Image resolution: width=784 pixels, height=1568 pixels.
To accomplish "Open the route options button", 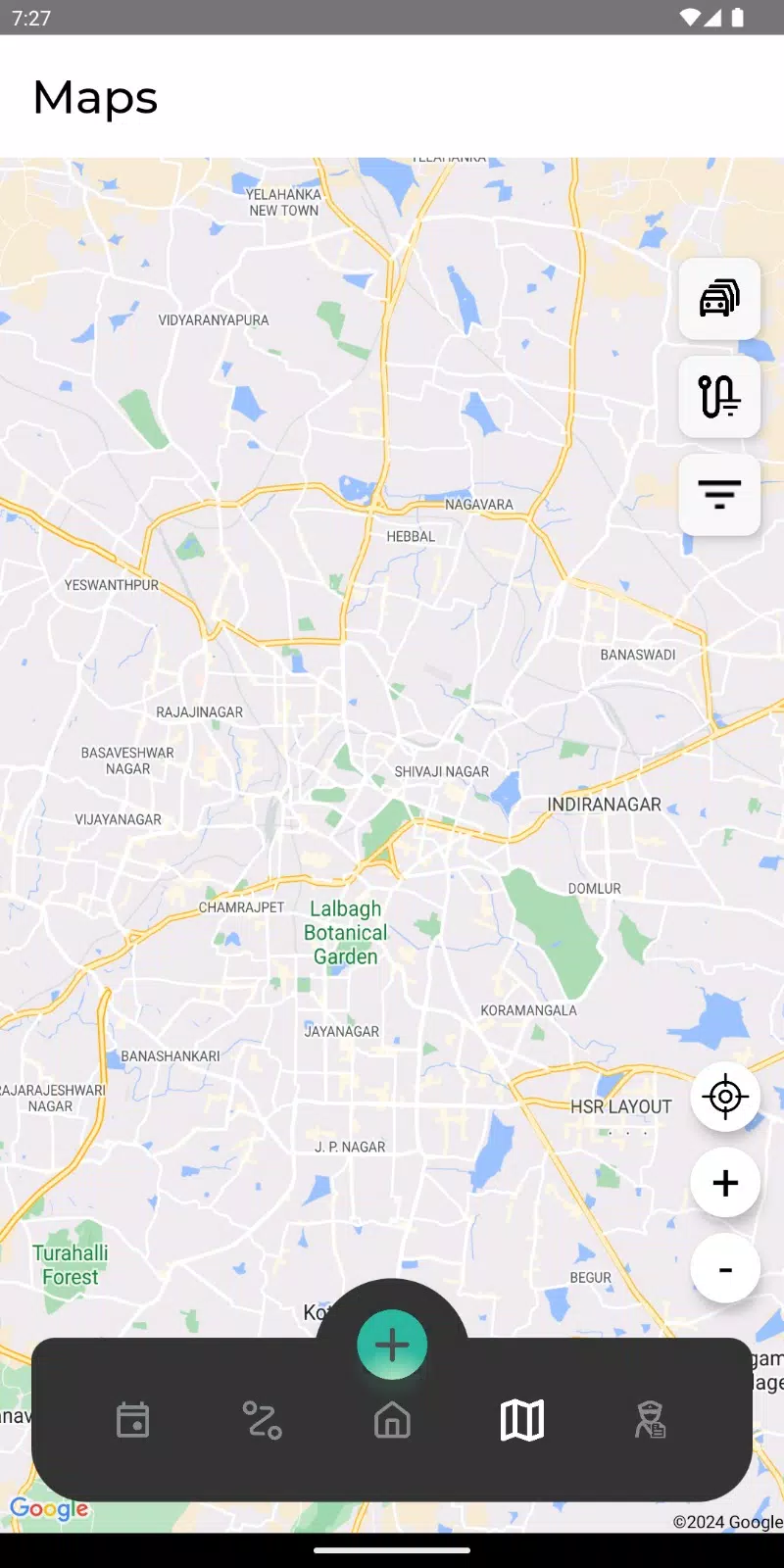I will [x=719, y=397].
